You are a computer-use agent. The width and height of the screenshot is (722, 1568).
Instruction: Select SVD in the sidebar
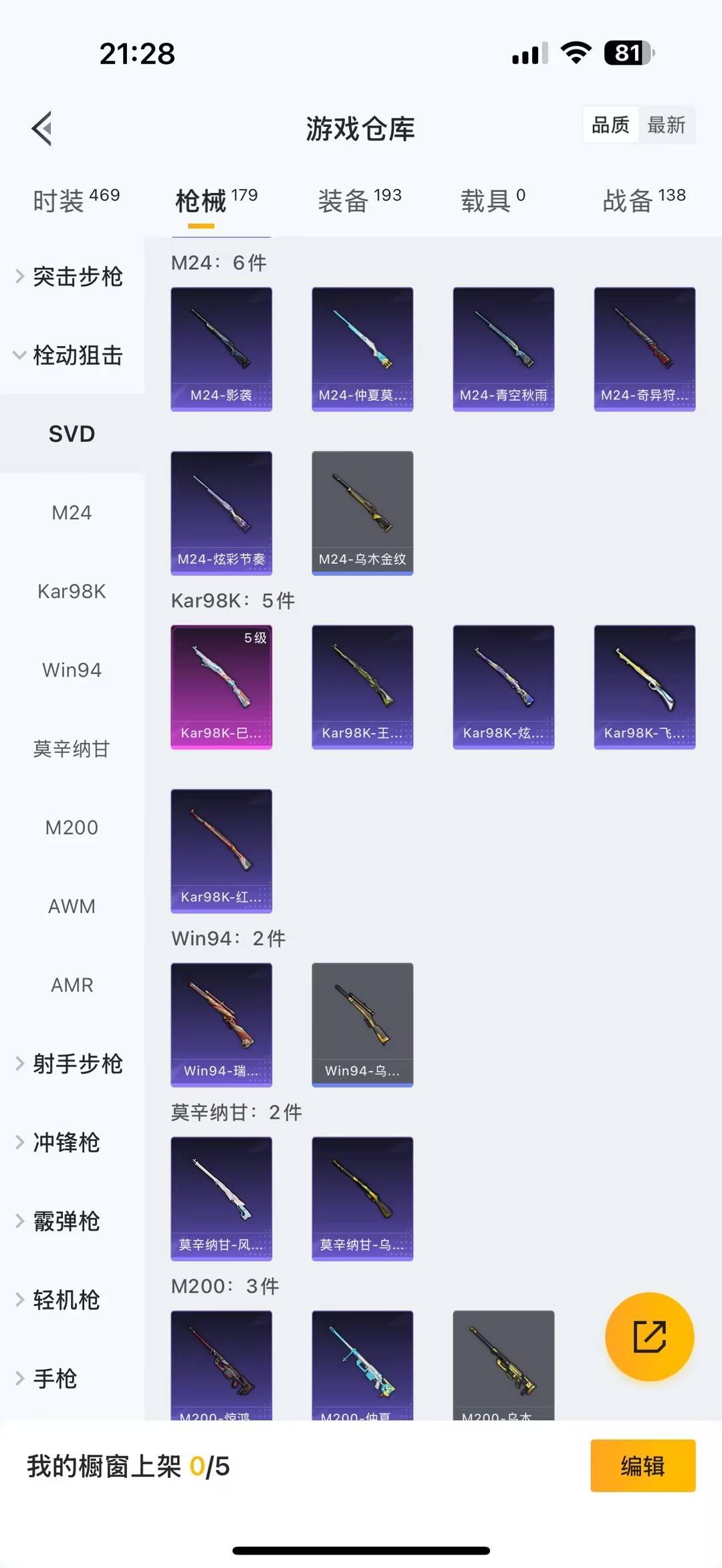click(x=72, y=433)
